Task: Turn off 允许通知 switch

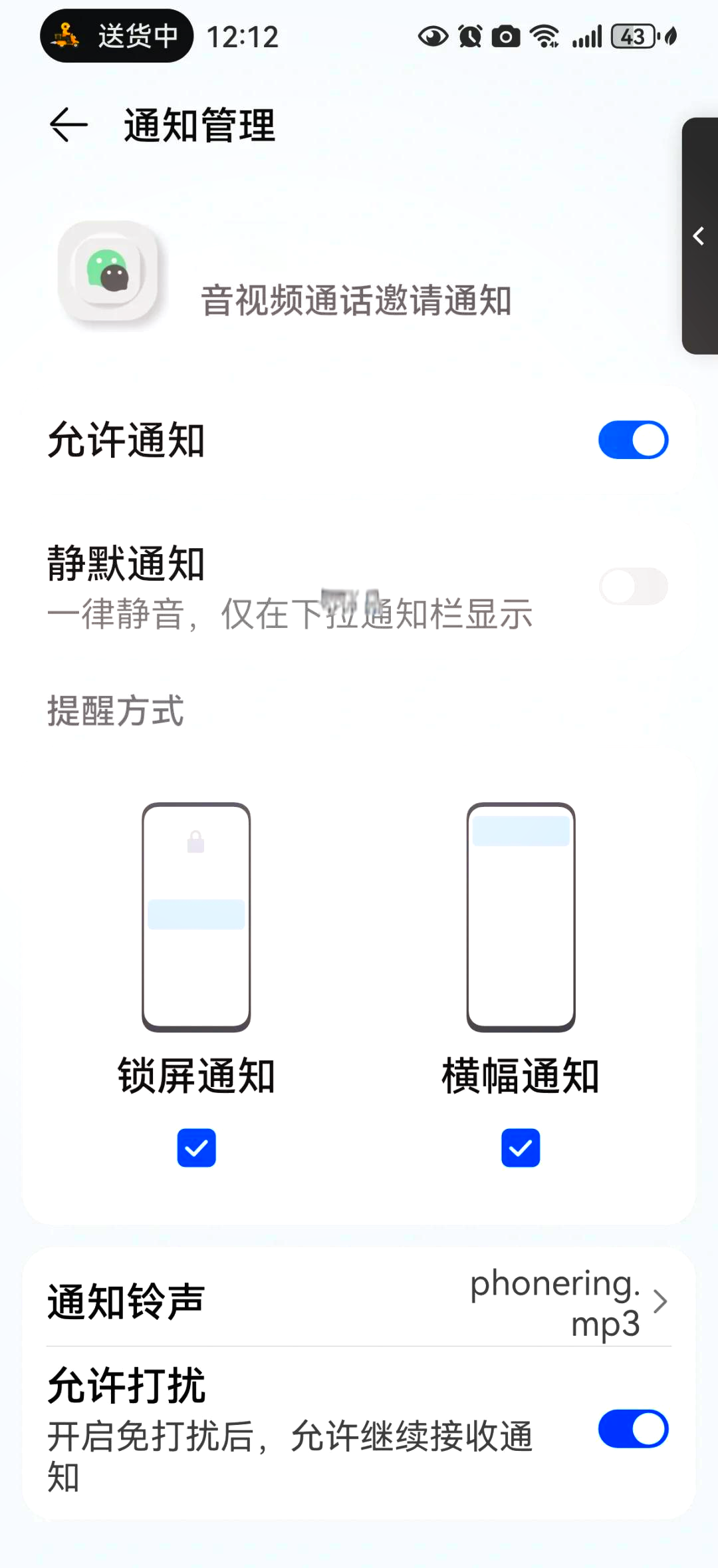Action: point(633,440)
